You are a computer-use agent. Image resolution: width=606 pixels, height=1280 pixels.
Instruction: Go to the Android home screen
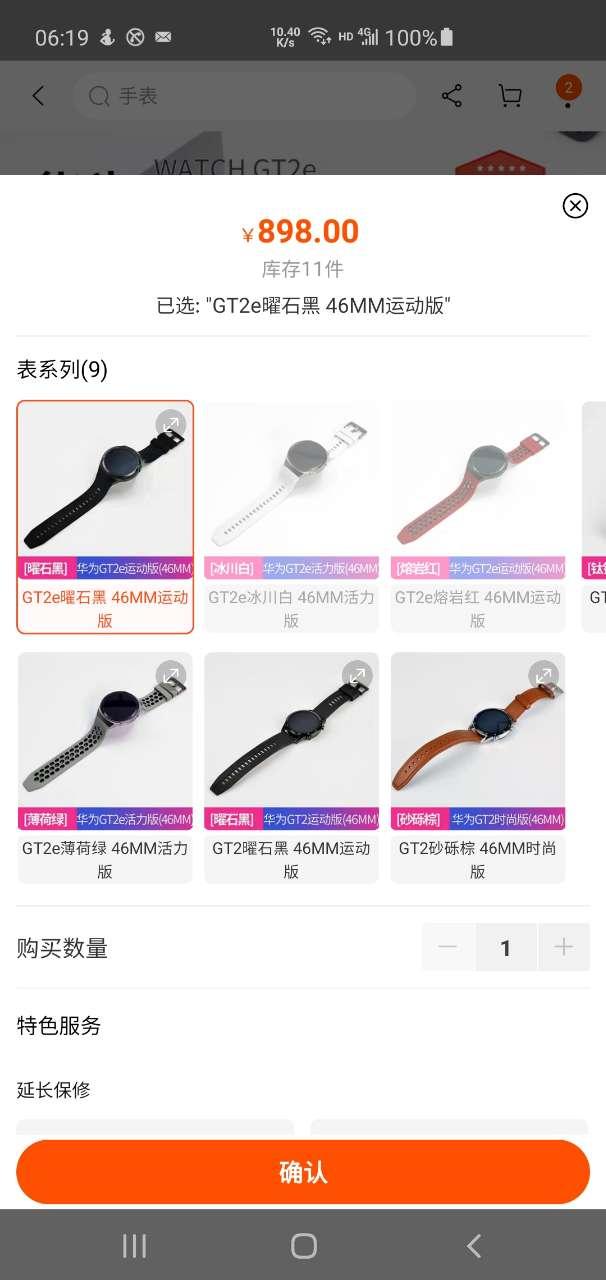[x=303, y=1245]
